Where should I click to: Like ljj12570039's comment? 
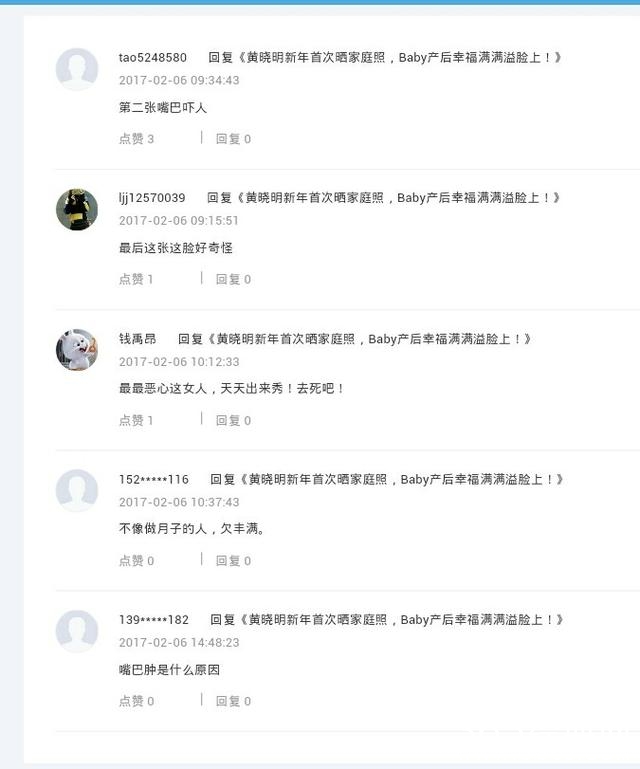[136, 279]
